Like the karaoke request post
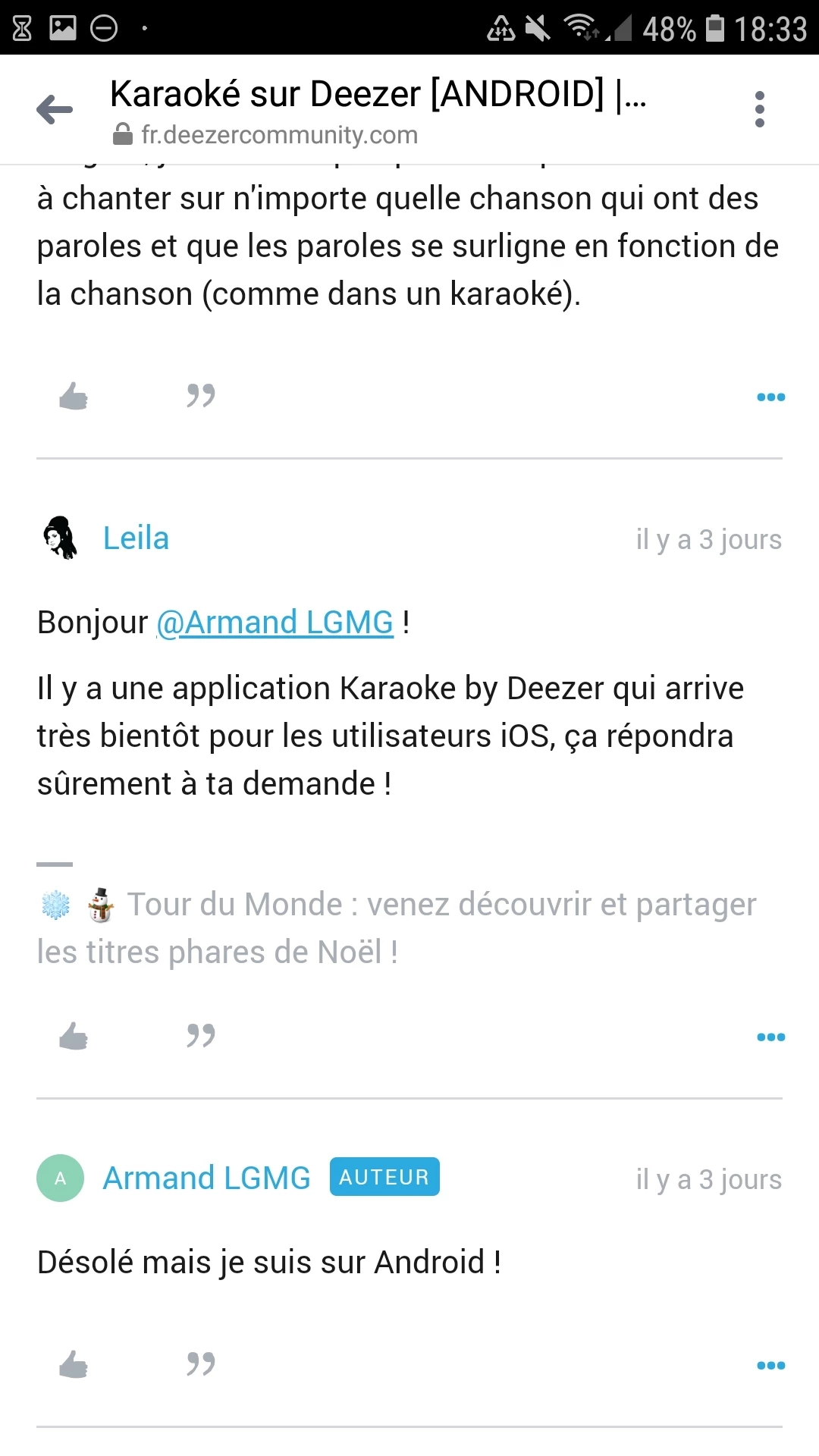The width and height of the screenshot is (819, 1456). pos(74,396)
